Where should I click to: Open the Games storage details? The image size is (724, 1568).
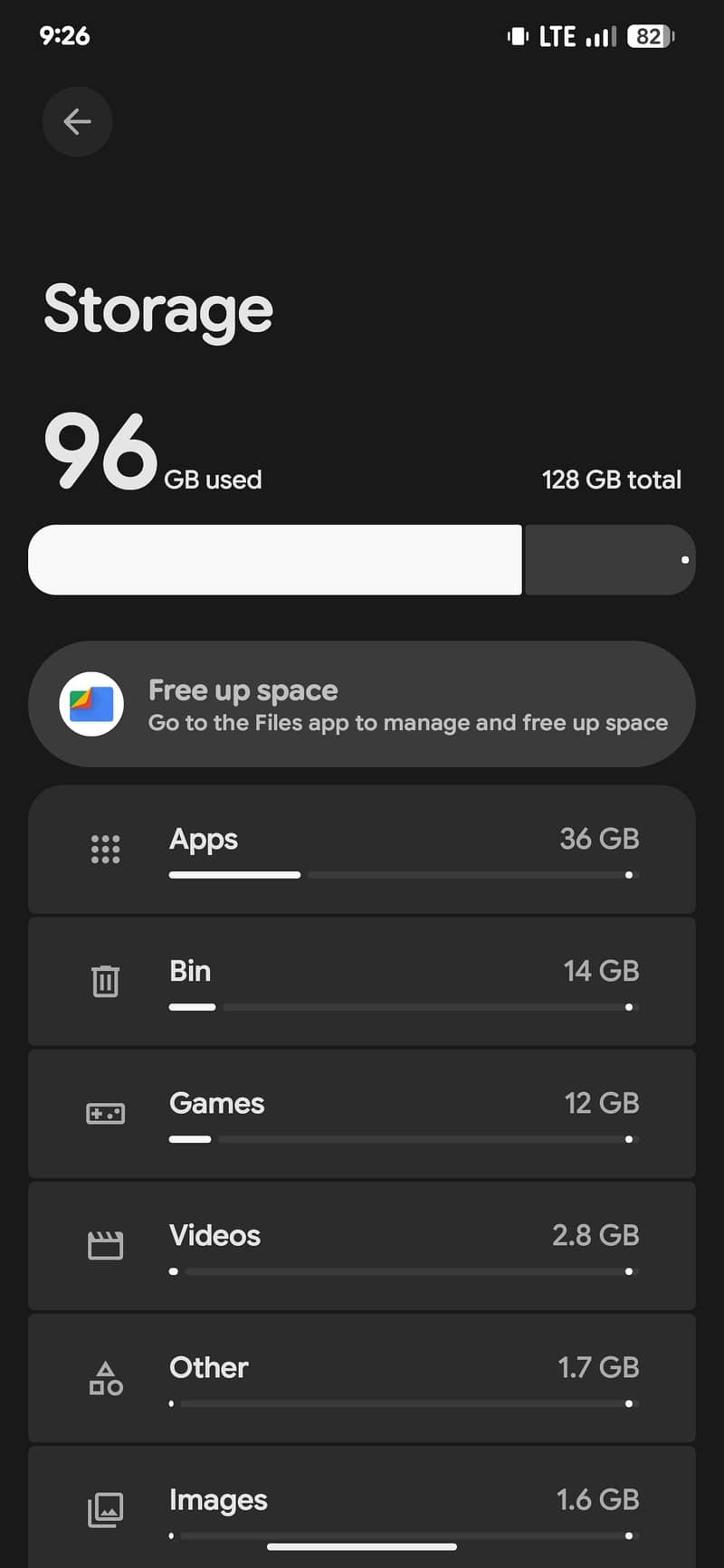(x=362, y=1114)
